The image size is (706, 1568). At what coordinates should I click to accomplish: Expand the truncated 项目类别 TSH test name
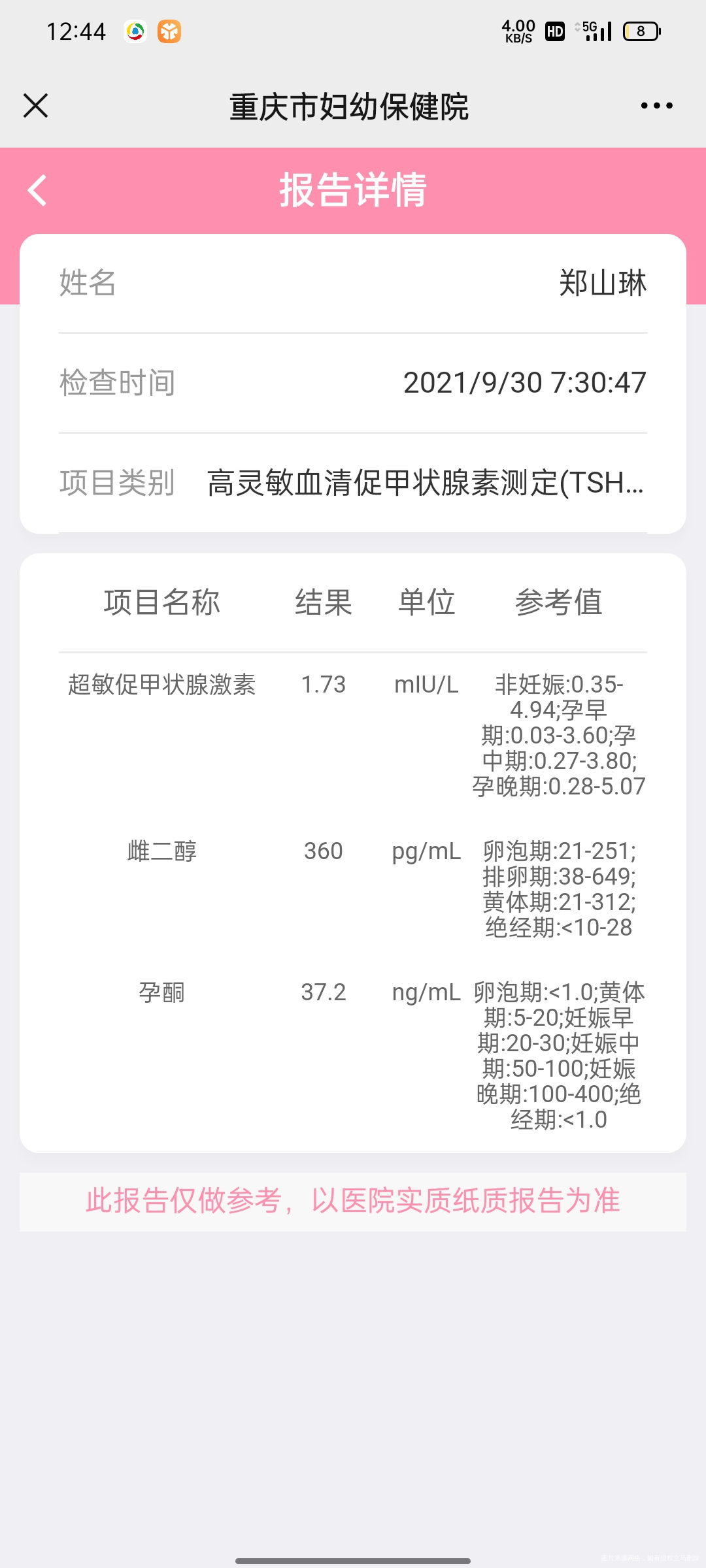tap(425, 483)
